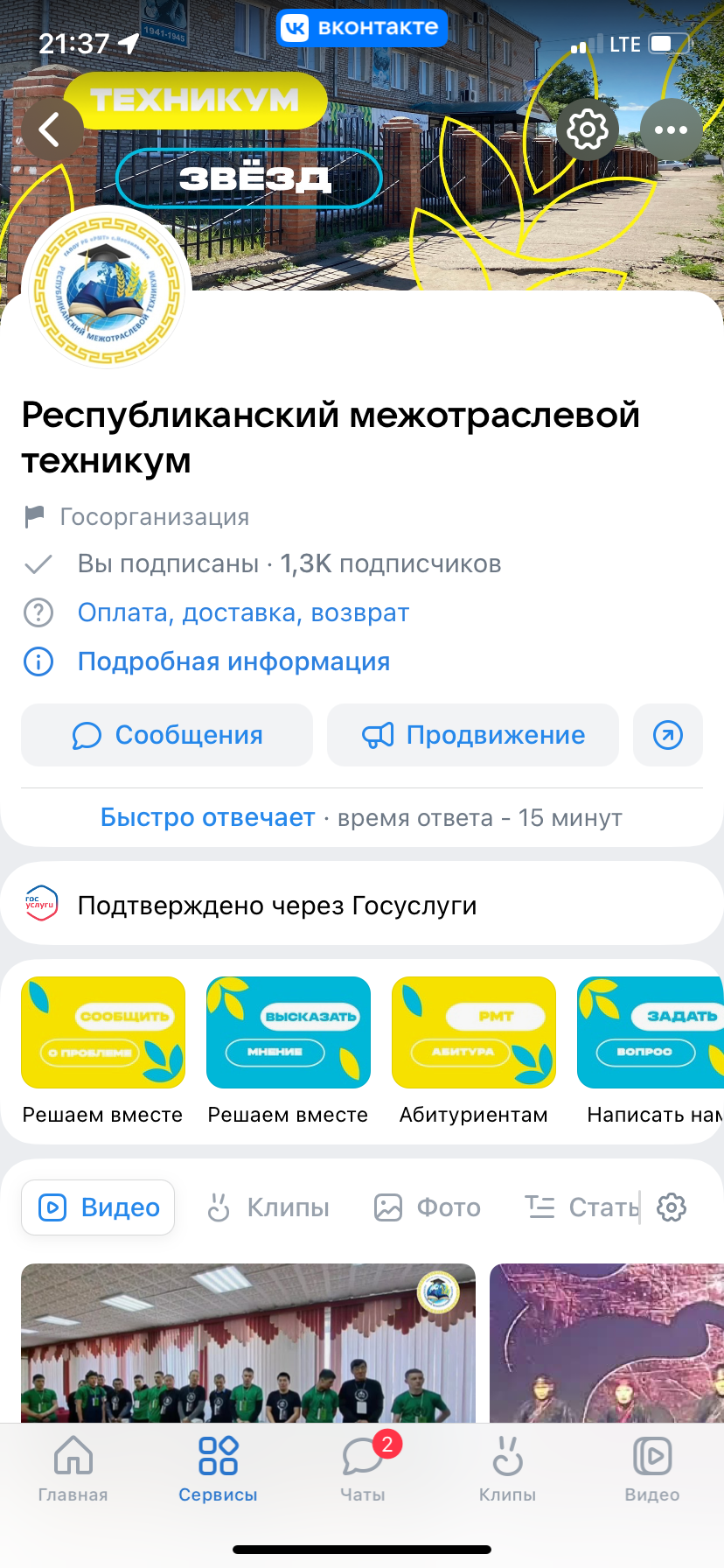Switch to the Клипы content tab
Image resolution: width=724 pixels, height=1568 pixels.
269,1207
